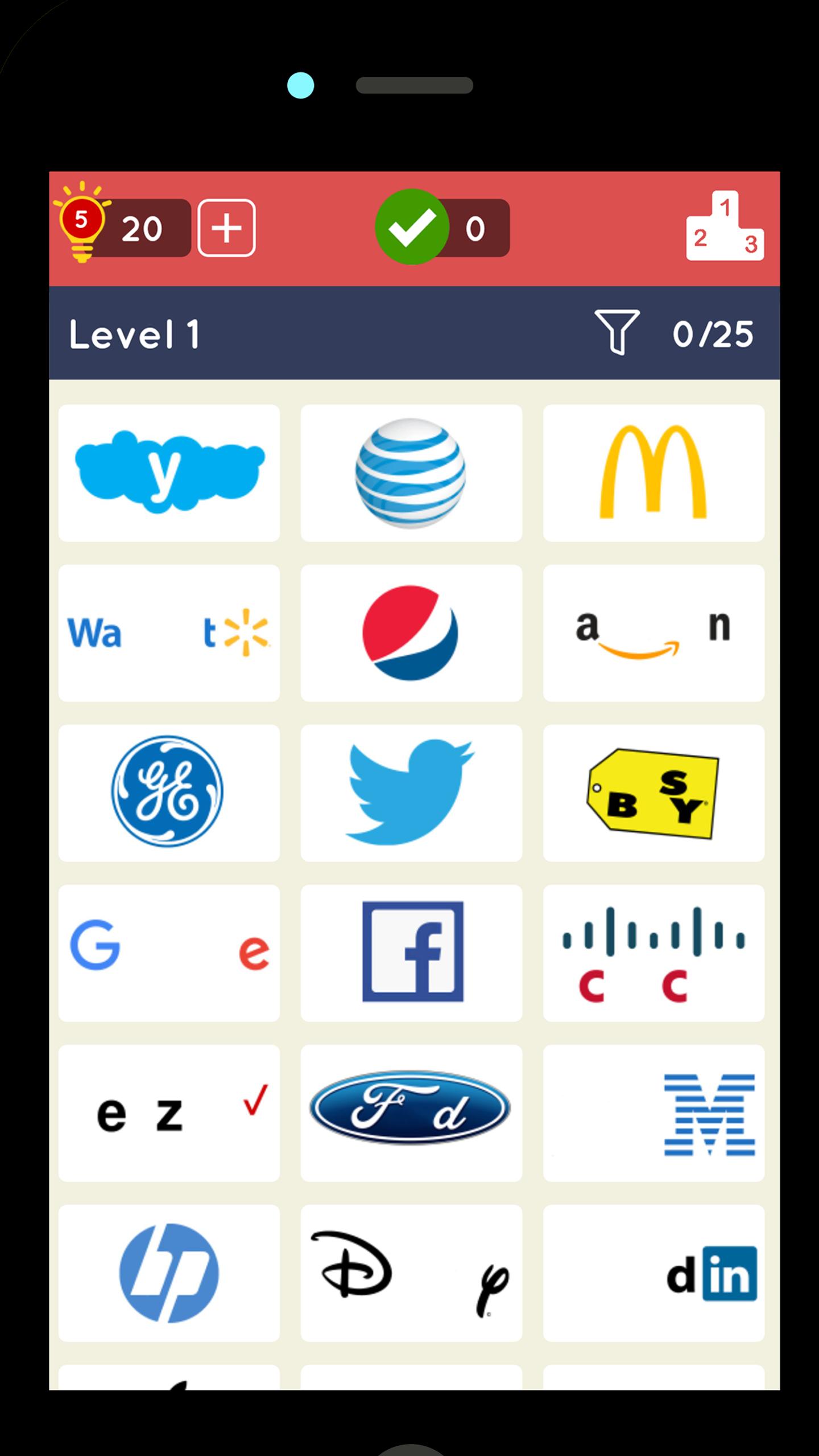This screenshot has height=1456, width=819.
Task: Select the blue oval F d logo
Action: pyautogui.click(x=411, y=1113)
